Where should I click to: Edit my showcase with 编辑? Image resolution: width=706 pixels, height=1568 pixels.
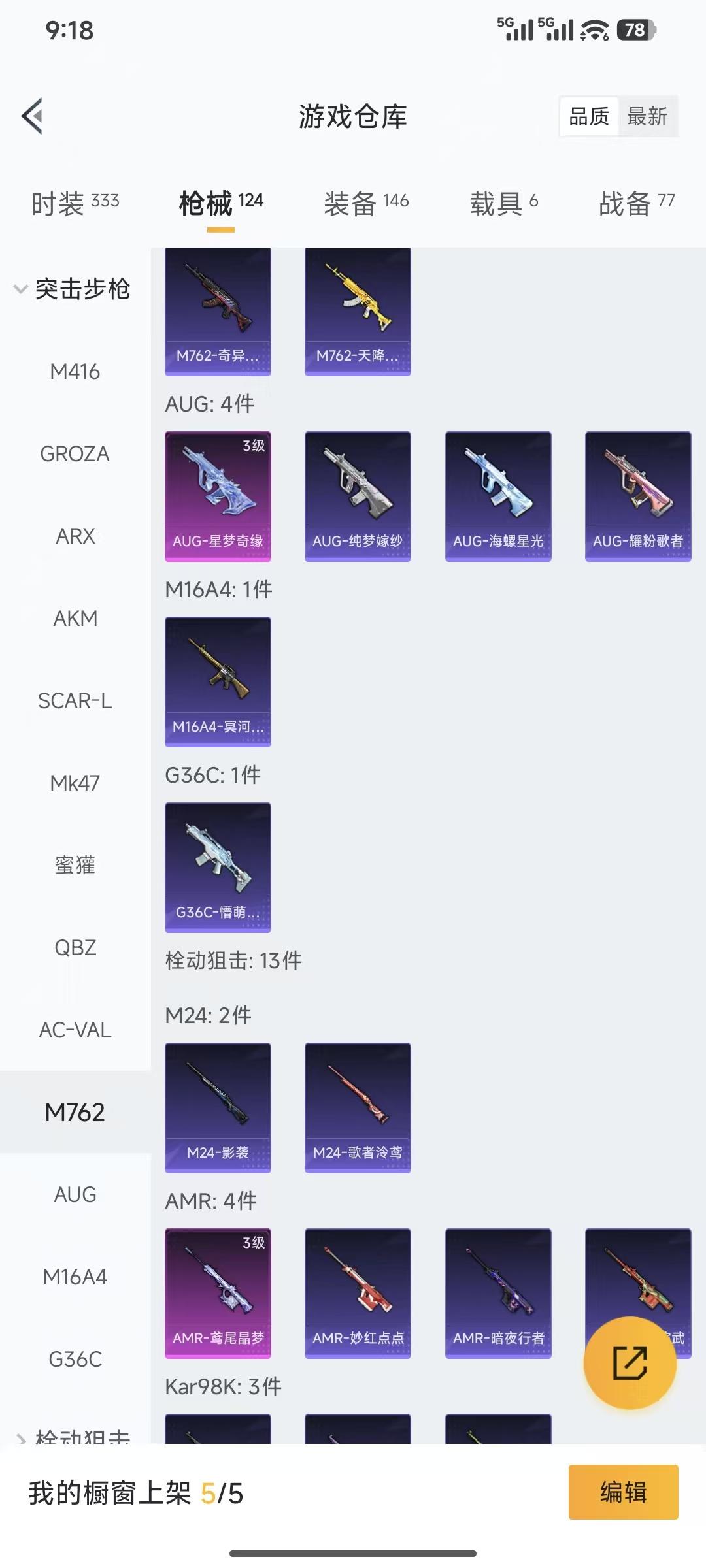(x=623, y=1492)
